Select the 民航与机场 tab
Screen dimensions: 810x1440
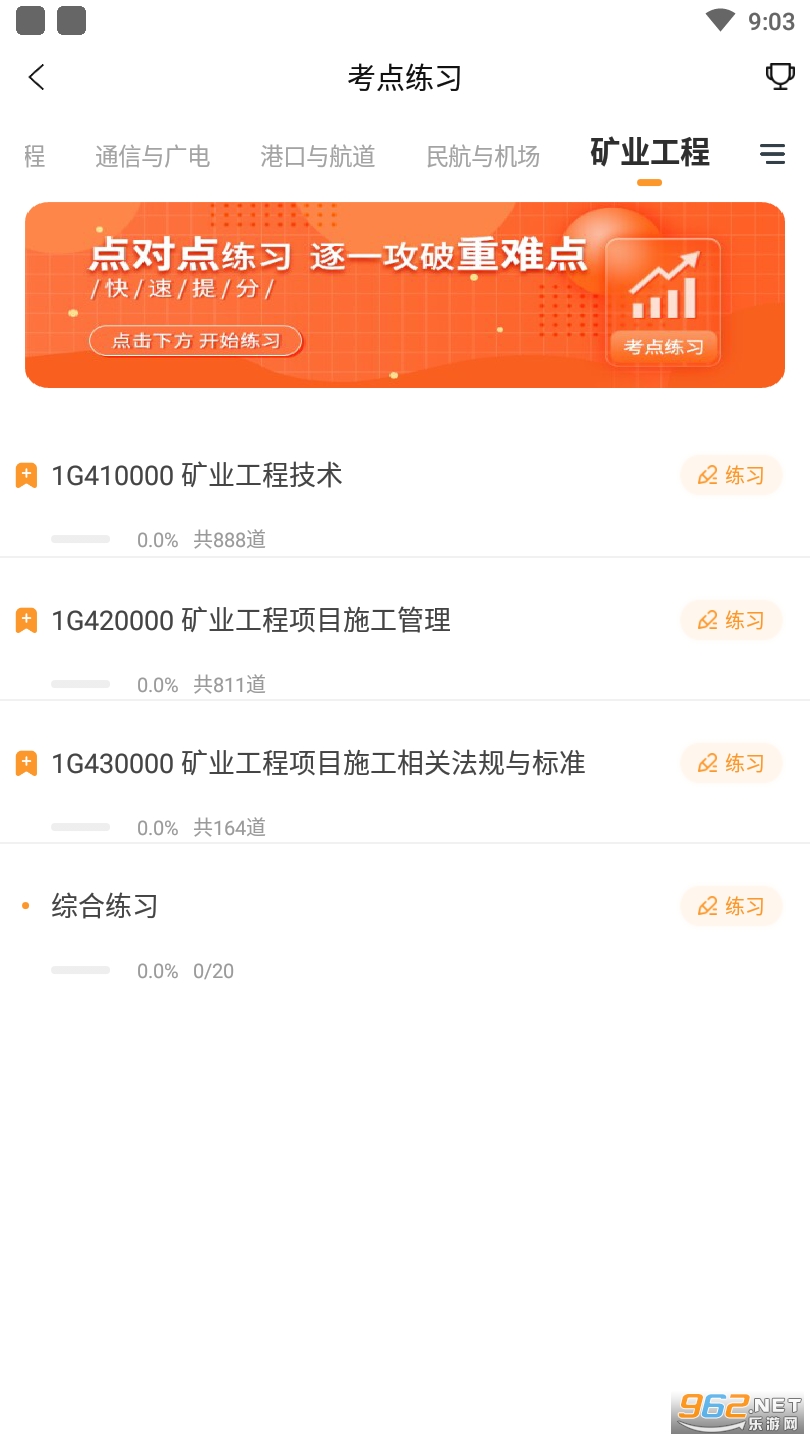point(483,156)
